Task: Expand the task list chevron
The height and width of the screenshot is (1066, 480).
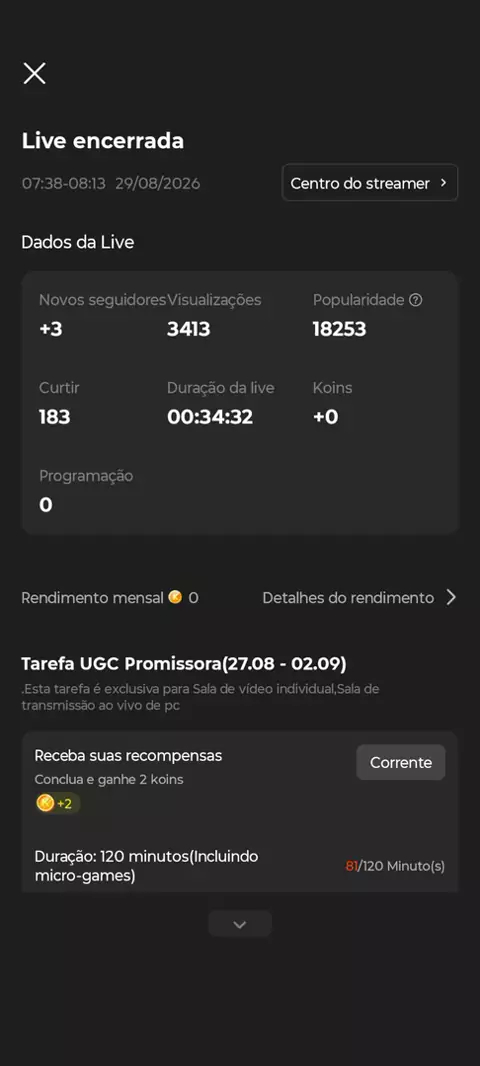Action: (x=240, y=924)
